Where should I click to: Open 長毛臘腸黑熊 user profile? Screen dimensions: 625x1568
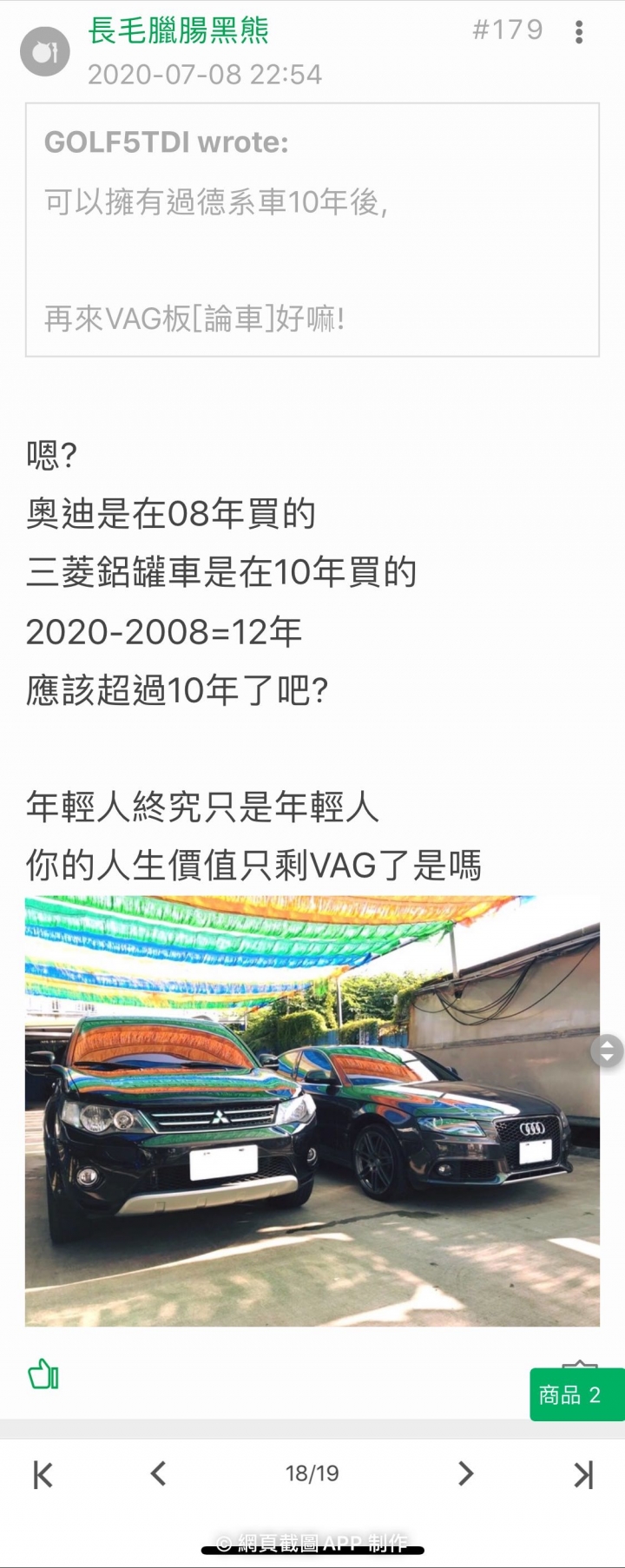coord(179,31)
